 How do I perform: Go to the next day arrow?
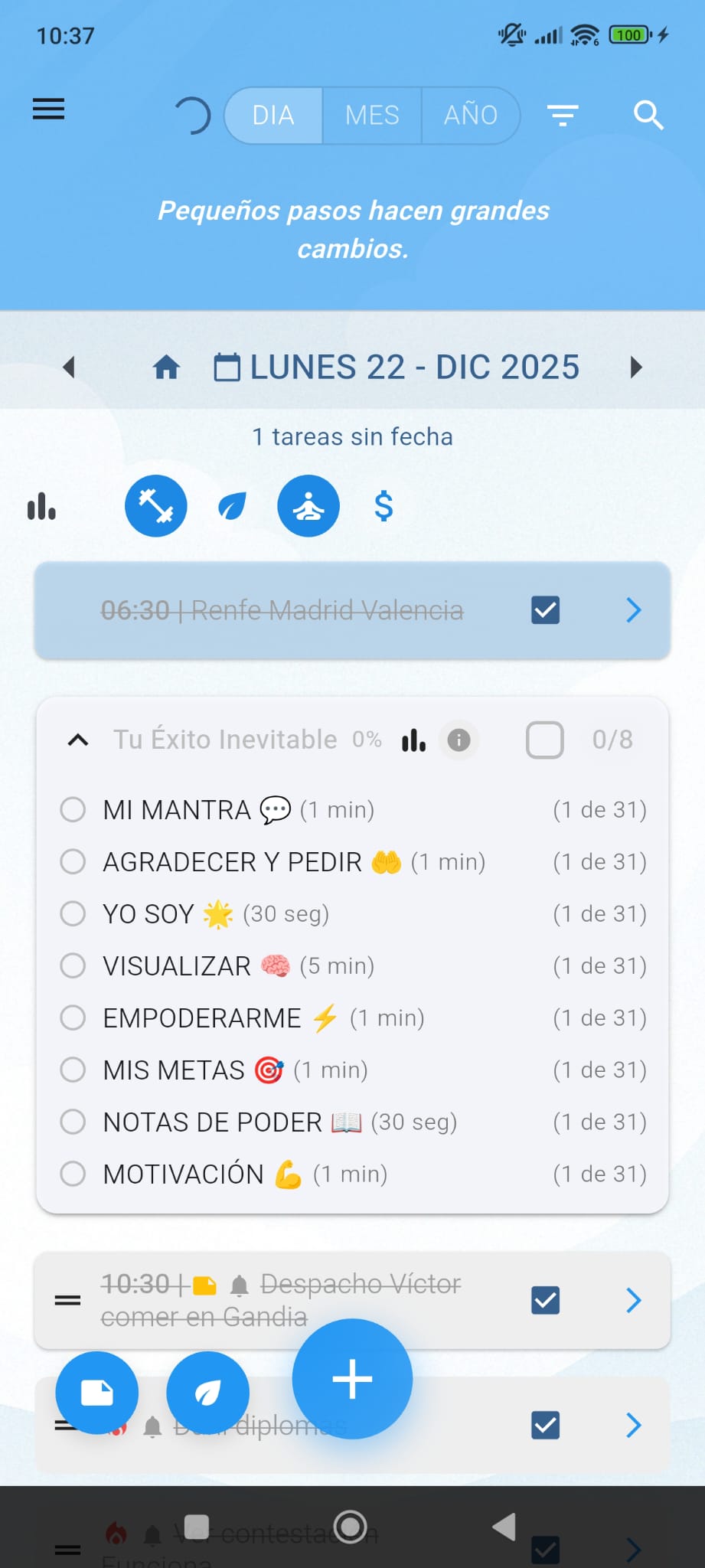(636, 367)
